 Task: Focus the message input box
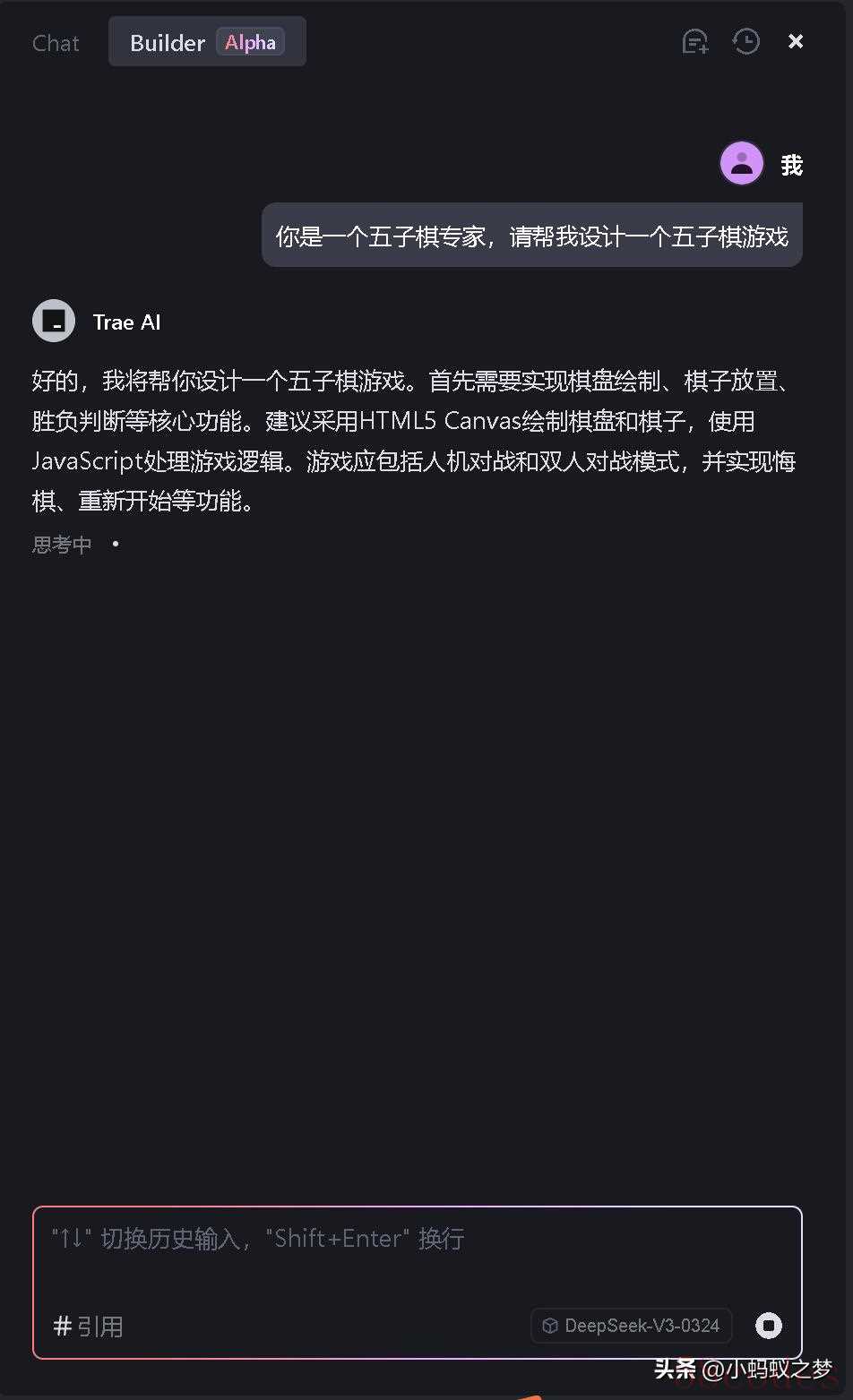tap(417, 1254)
